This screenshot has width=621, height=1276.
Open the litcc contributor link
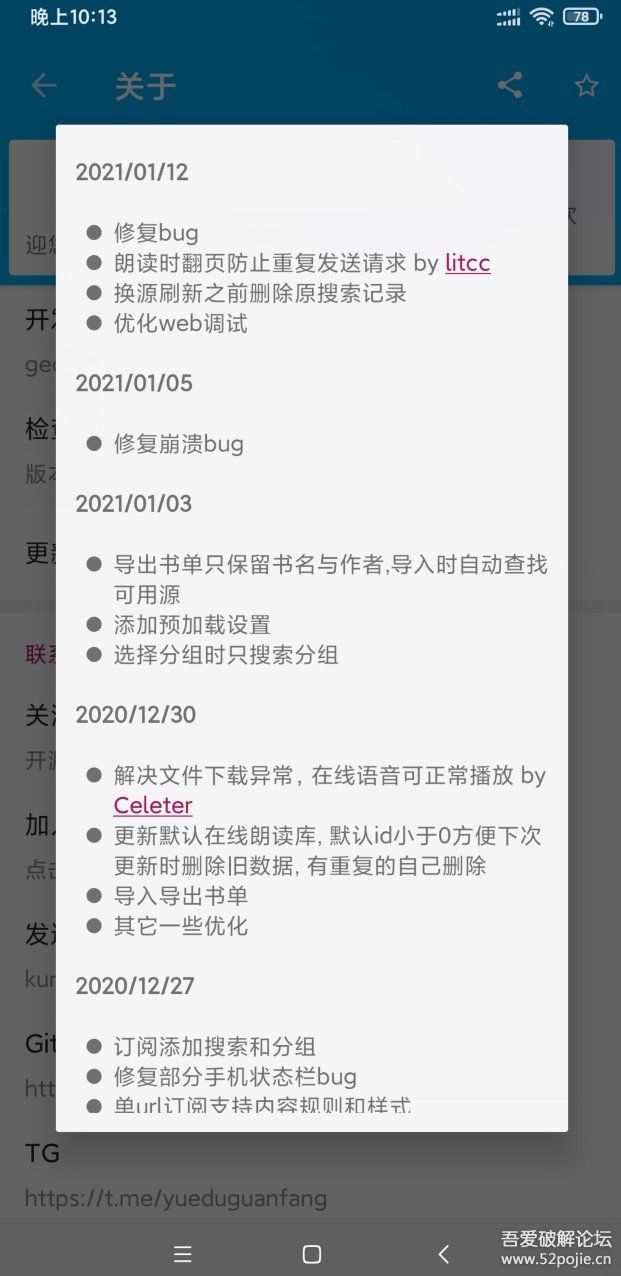tap(467, 263)
